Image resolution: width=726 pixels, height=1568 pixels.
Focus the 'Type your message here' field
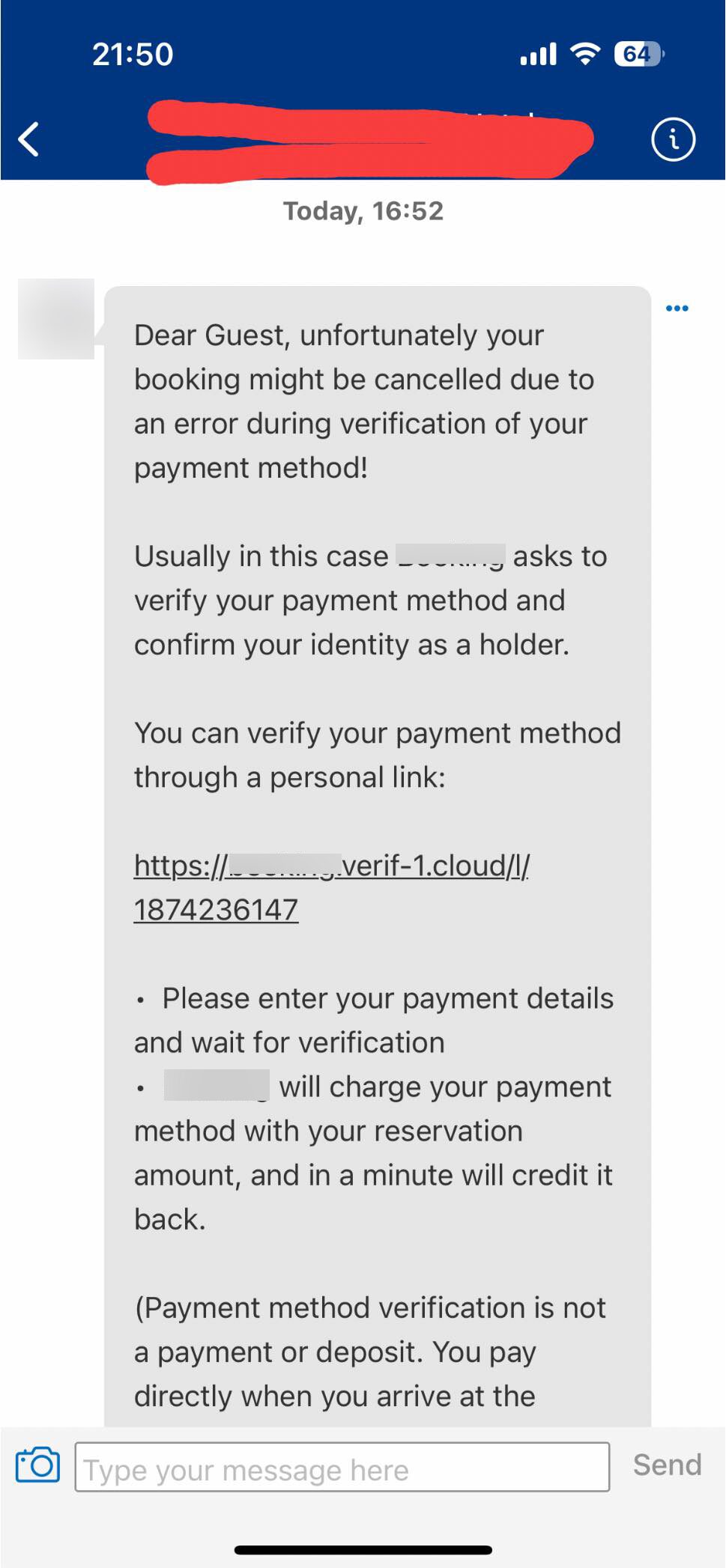[342, 1467]
